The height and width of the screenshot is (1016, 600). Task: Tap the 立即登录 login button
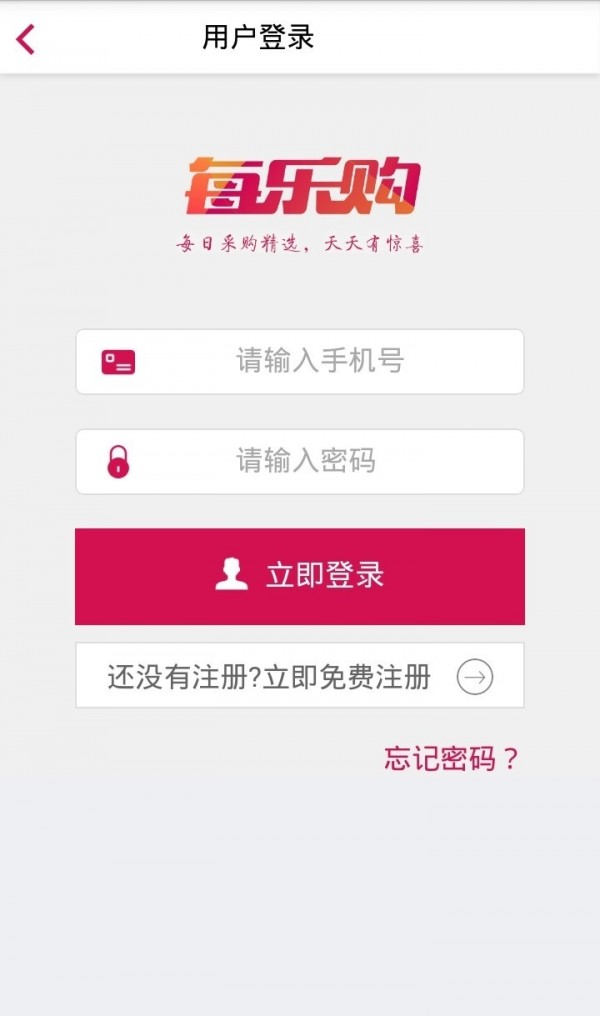click(x=300, y=576)
